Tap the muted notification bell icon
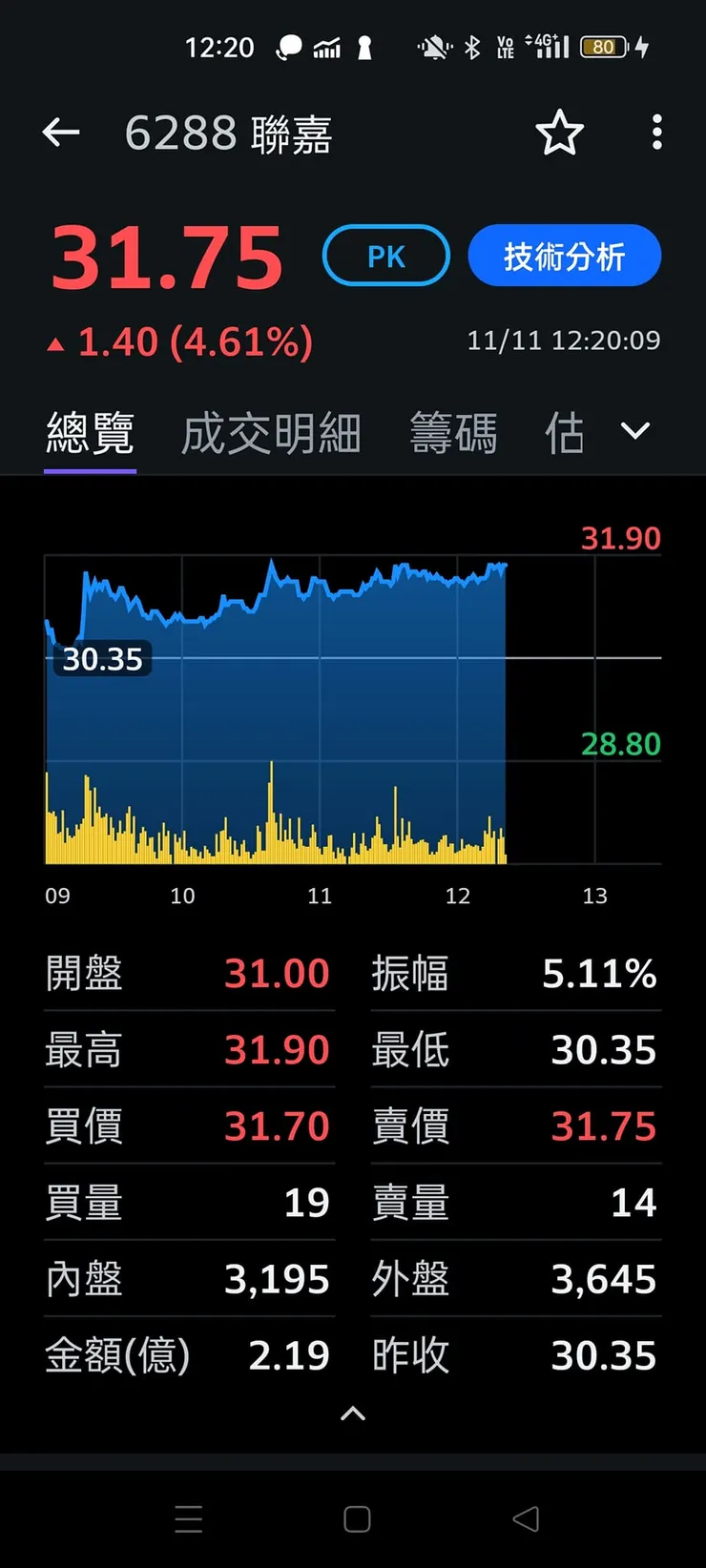Image resolution: width=706 pixels, height=1568 pixels. [434, 46]
